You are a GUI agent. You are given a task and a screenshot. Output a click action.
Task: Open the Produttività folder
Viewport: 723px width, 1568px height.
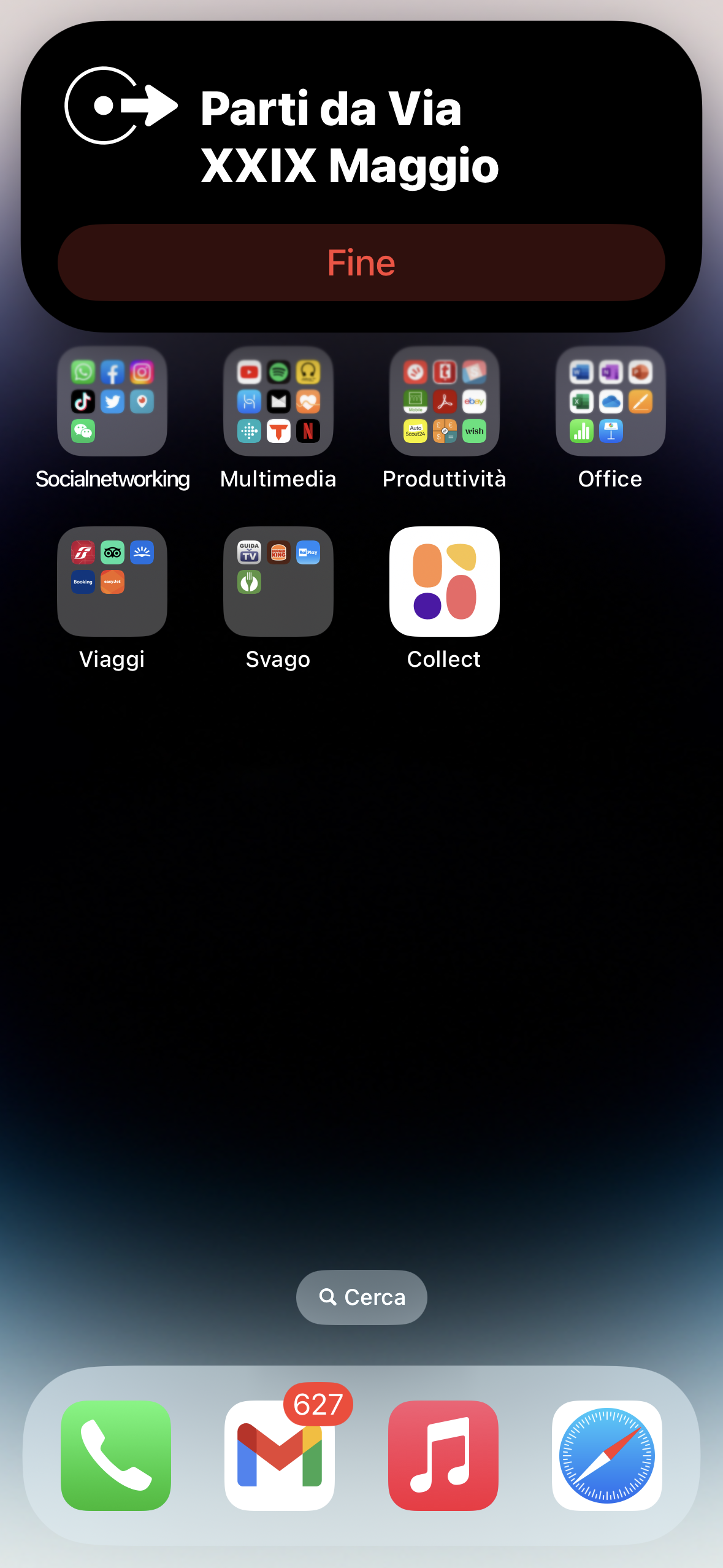click(x=445, y=401)
